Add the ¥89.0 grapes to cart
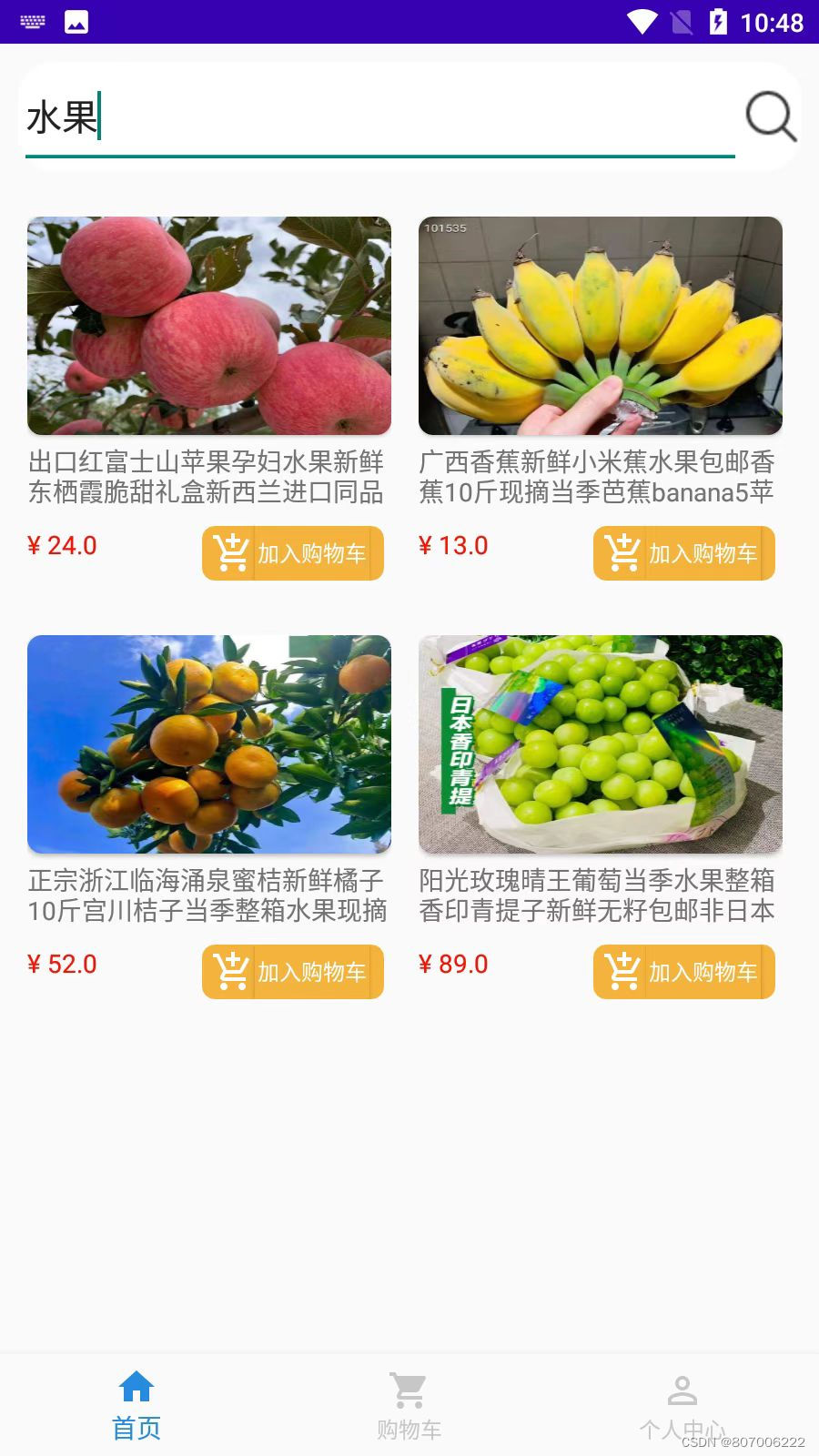 (x=683, y=972)
